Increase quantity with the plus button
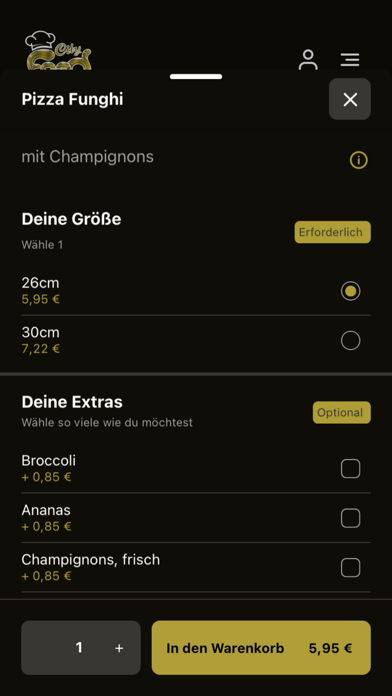This screenshot has height=696, width=392. pyautogui.click(x=119, y=648)
